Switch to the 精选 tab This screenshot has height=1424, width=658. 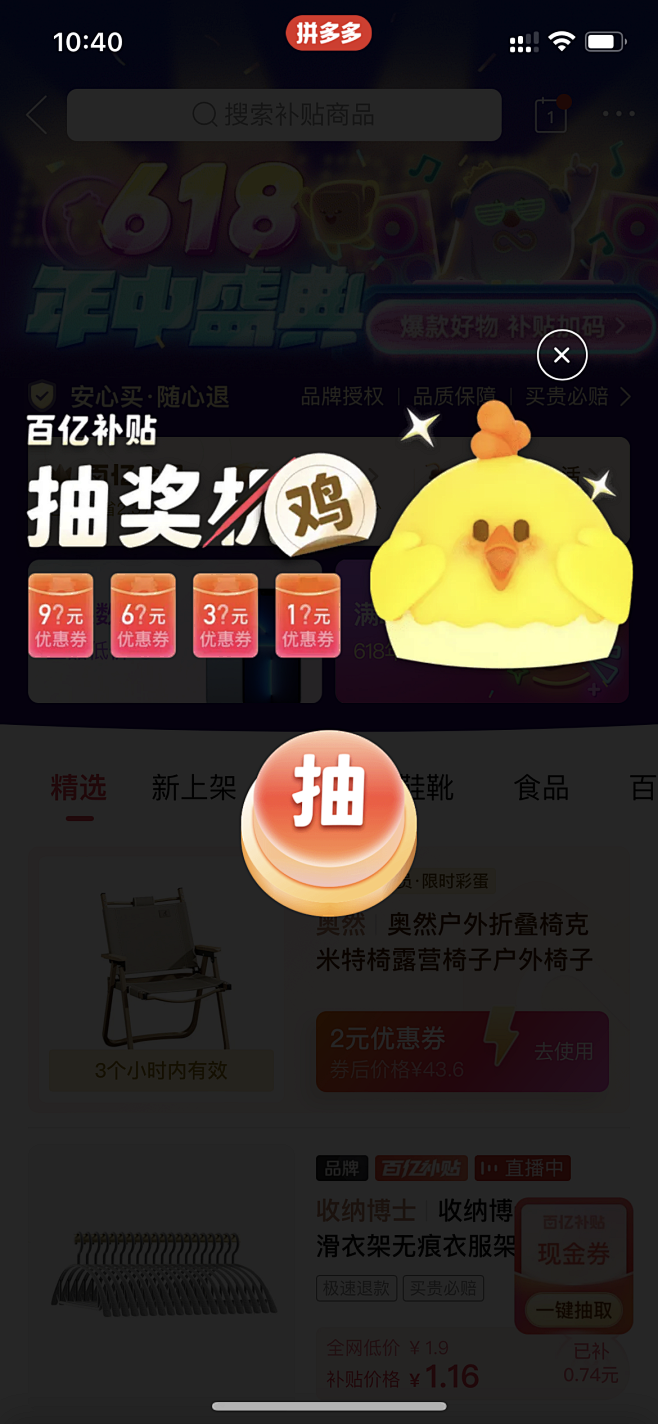click(79, 787)
